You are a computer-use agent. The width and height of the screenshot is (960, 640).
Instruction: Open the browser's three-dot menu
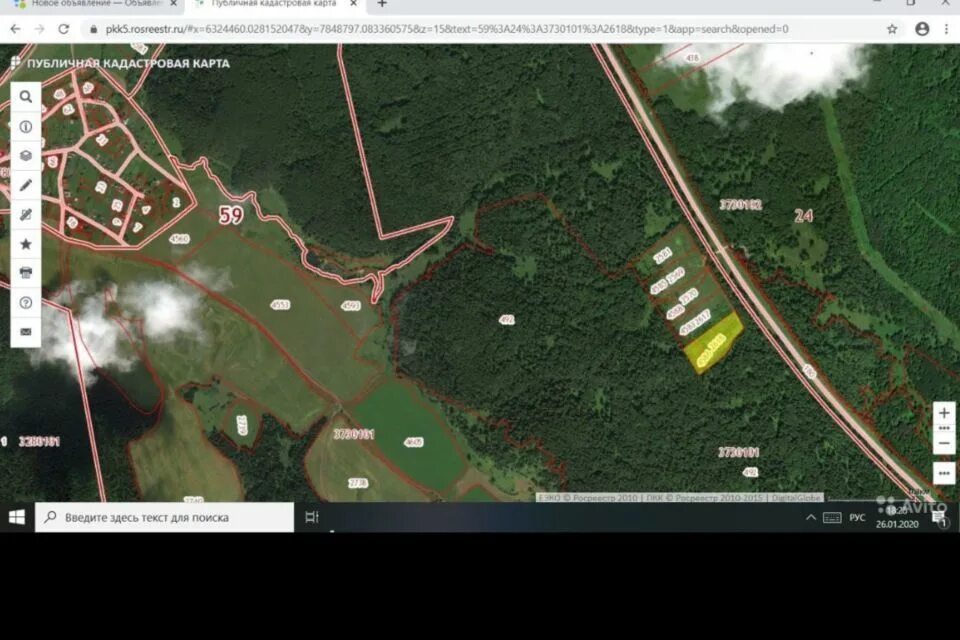click(946, 29)
